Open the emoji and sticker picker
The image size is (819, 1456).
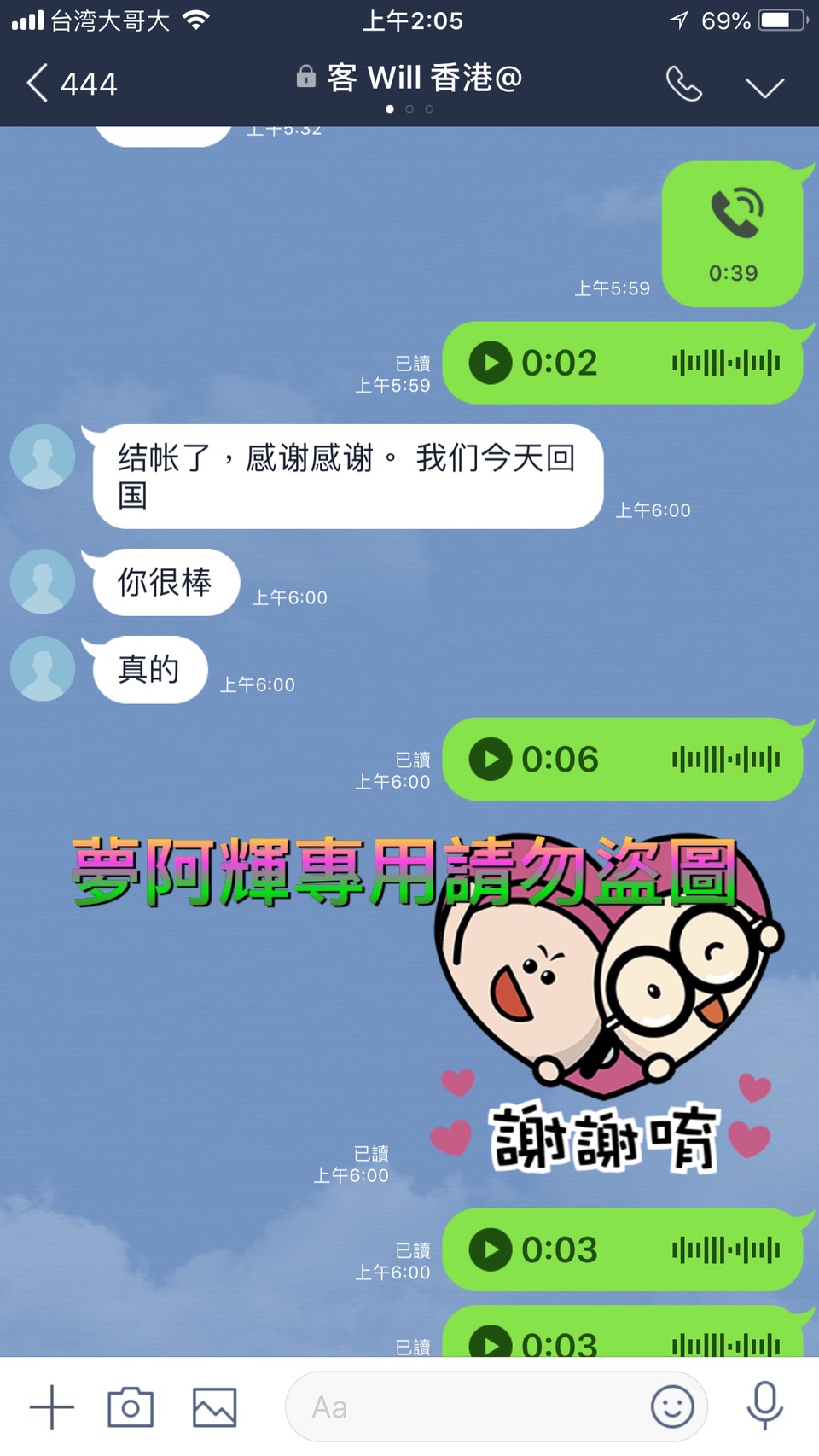672,1407
